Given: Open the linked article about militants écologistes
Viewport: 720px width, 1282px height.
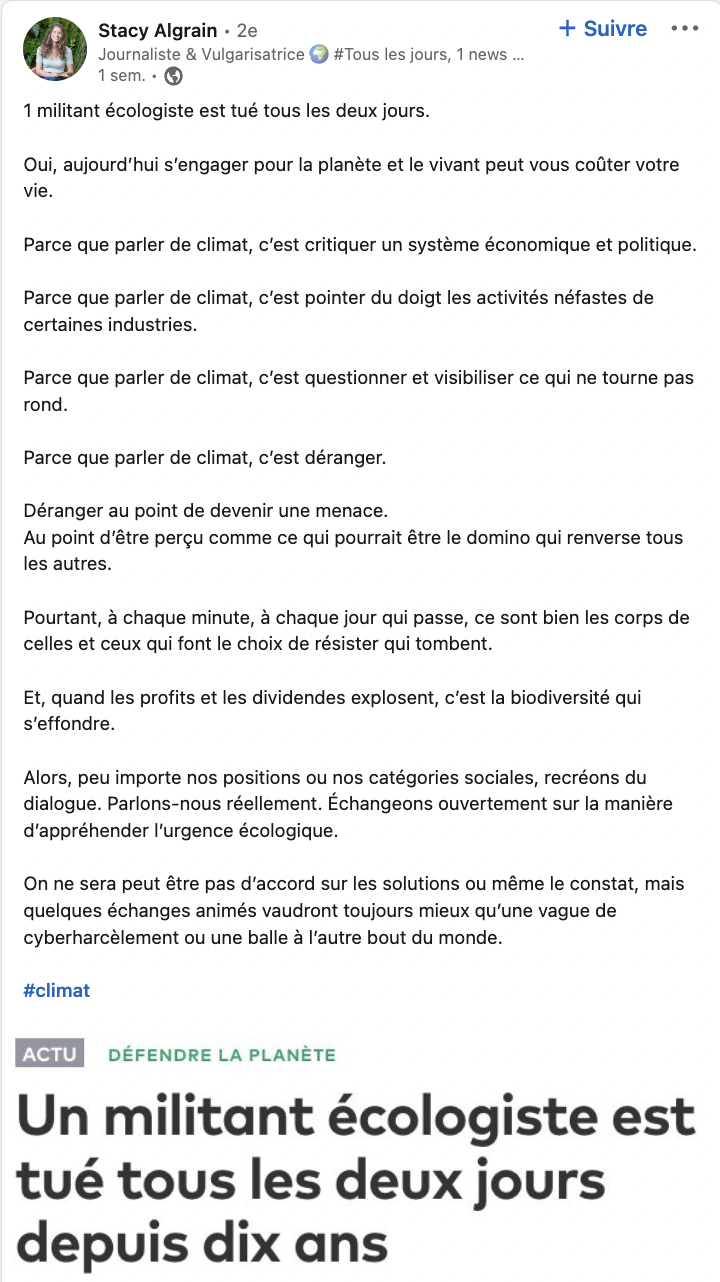Looking at the screenshot, I should (x=360, y=1156).
